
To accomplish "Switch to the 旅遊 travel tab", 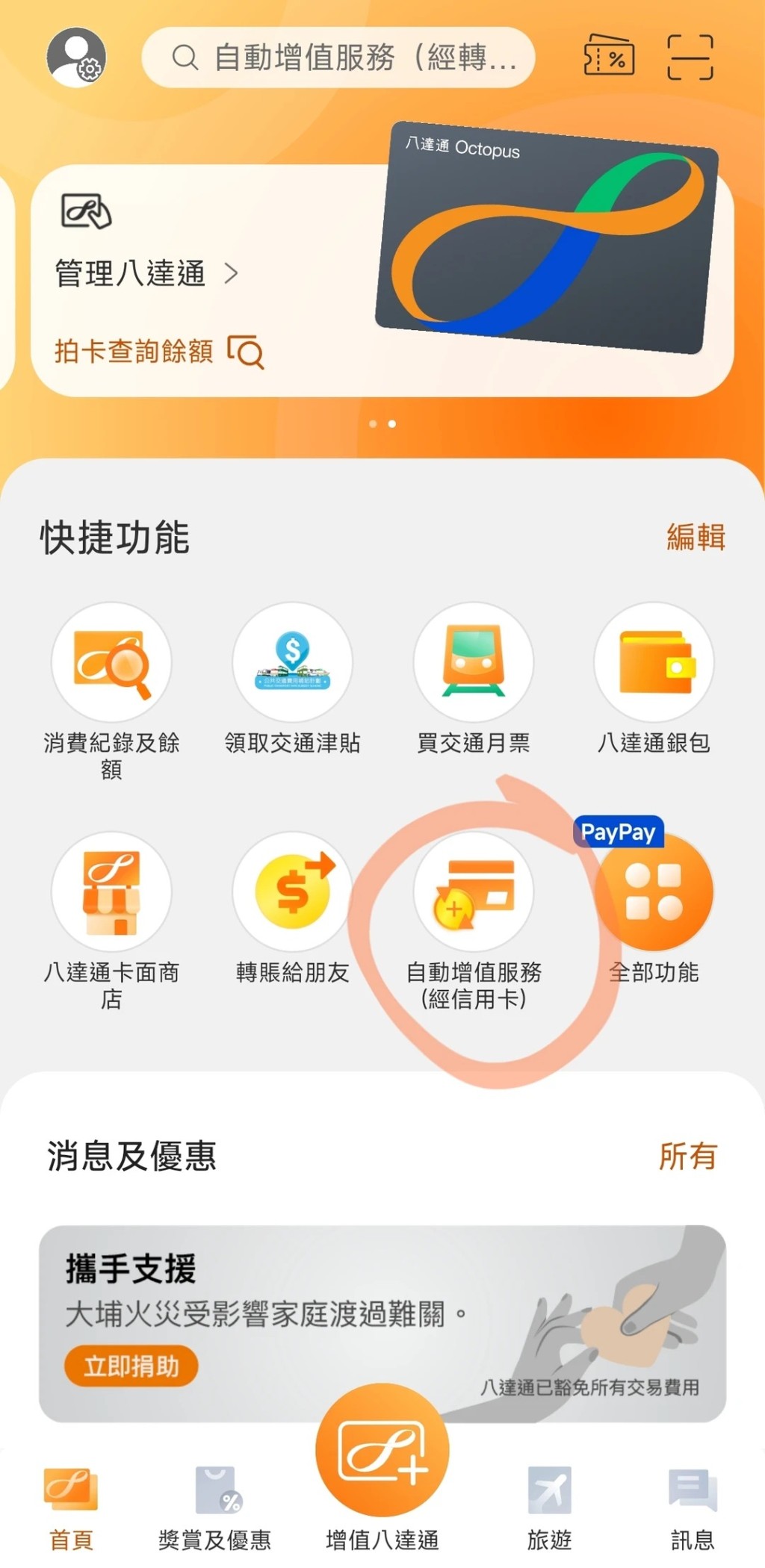I will [x=549, y=1508].
